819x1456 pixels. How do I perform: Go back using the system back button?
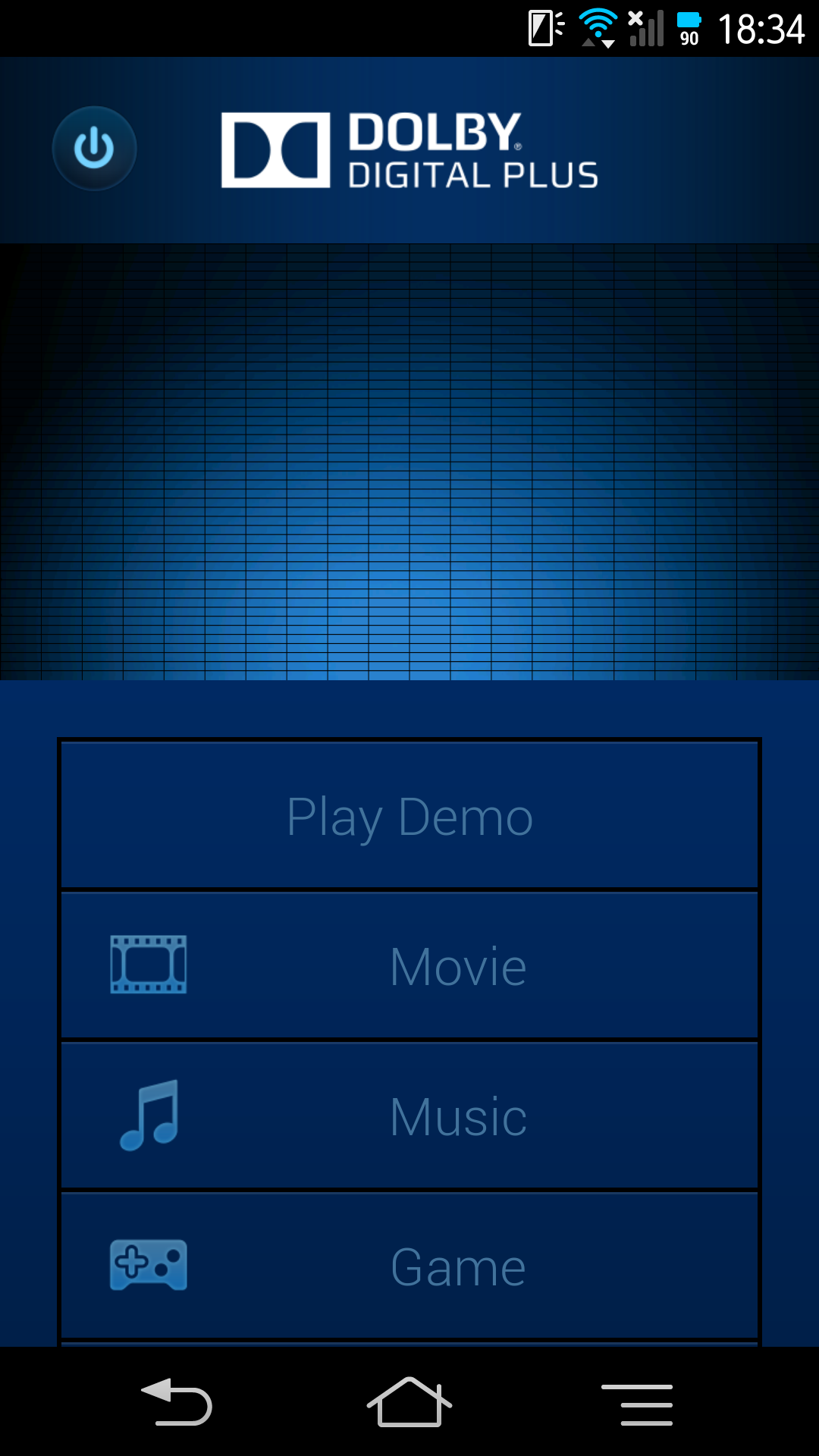pos(177,1402)
